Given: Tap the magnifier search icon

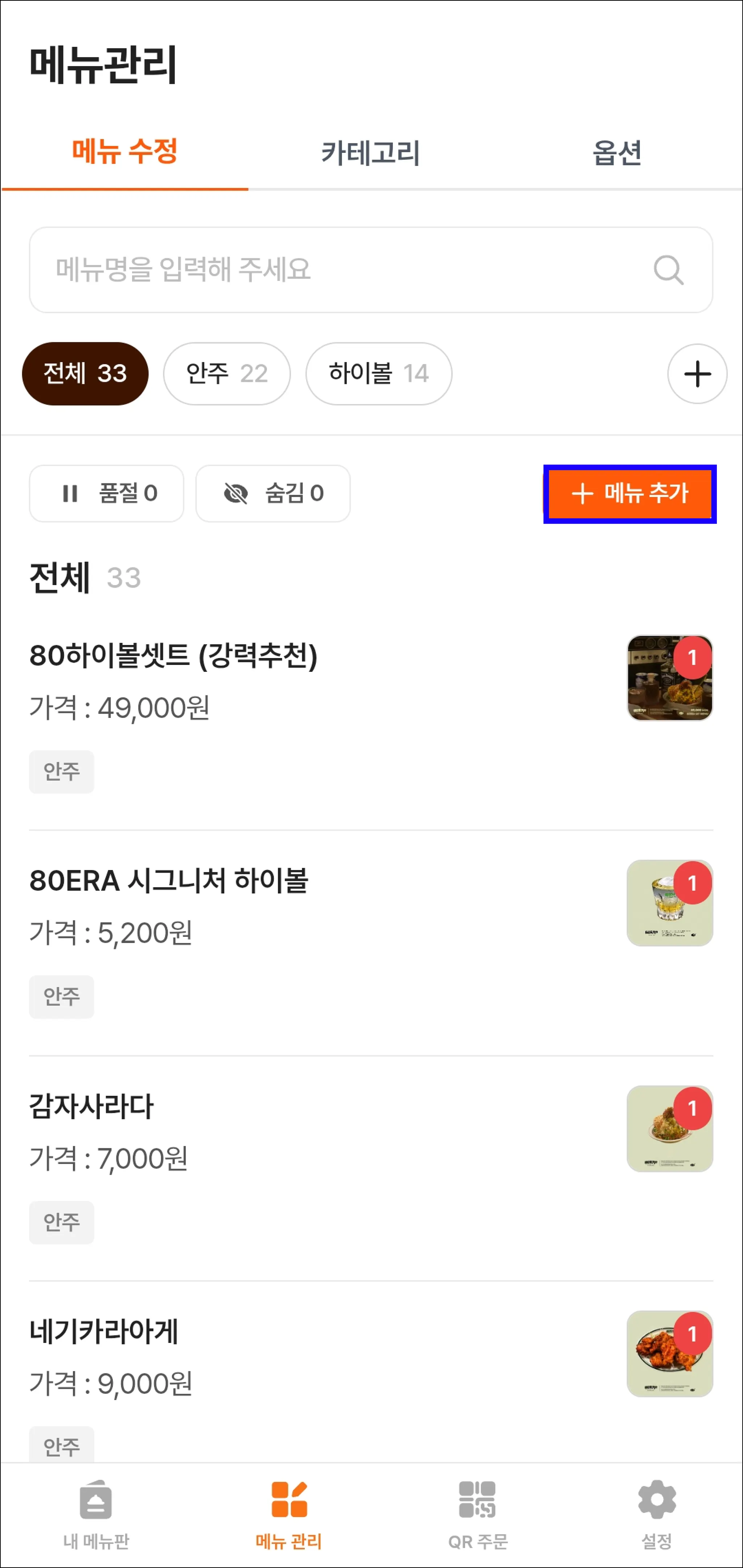Looking at the screenshot, I should coord(668,270).
